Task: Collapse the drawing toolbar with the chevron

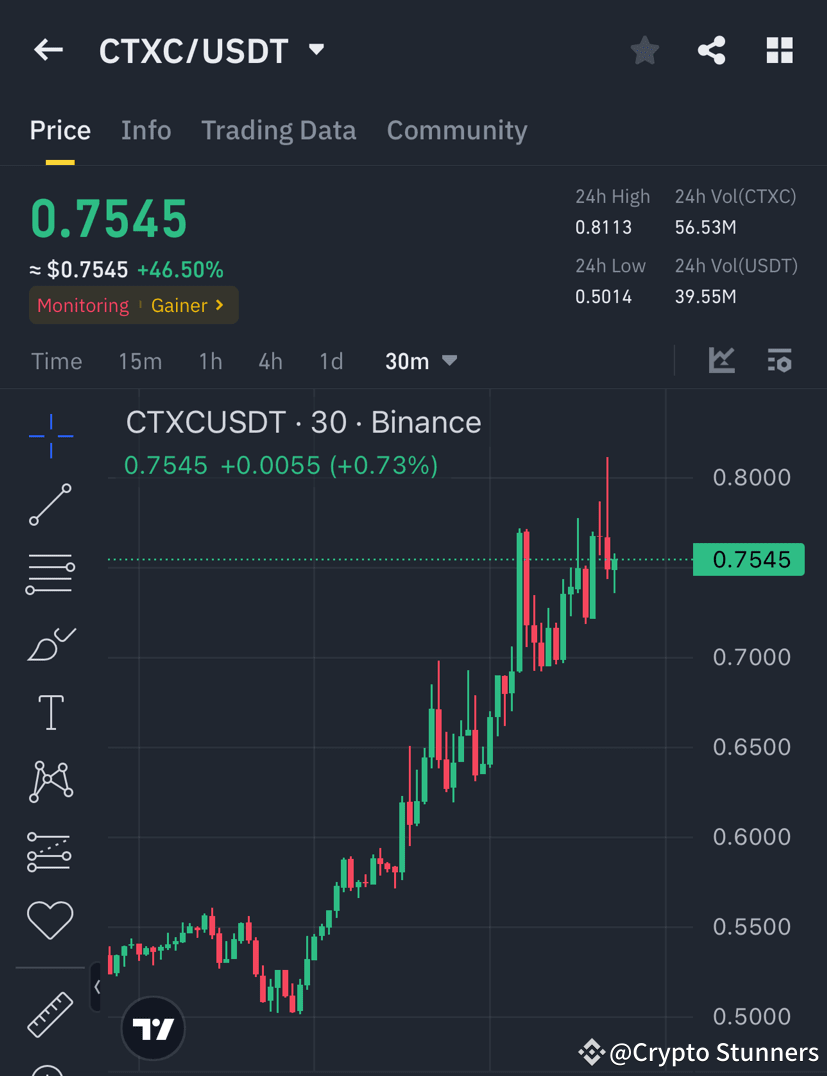Action: tap(97, 987)
